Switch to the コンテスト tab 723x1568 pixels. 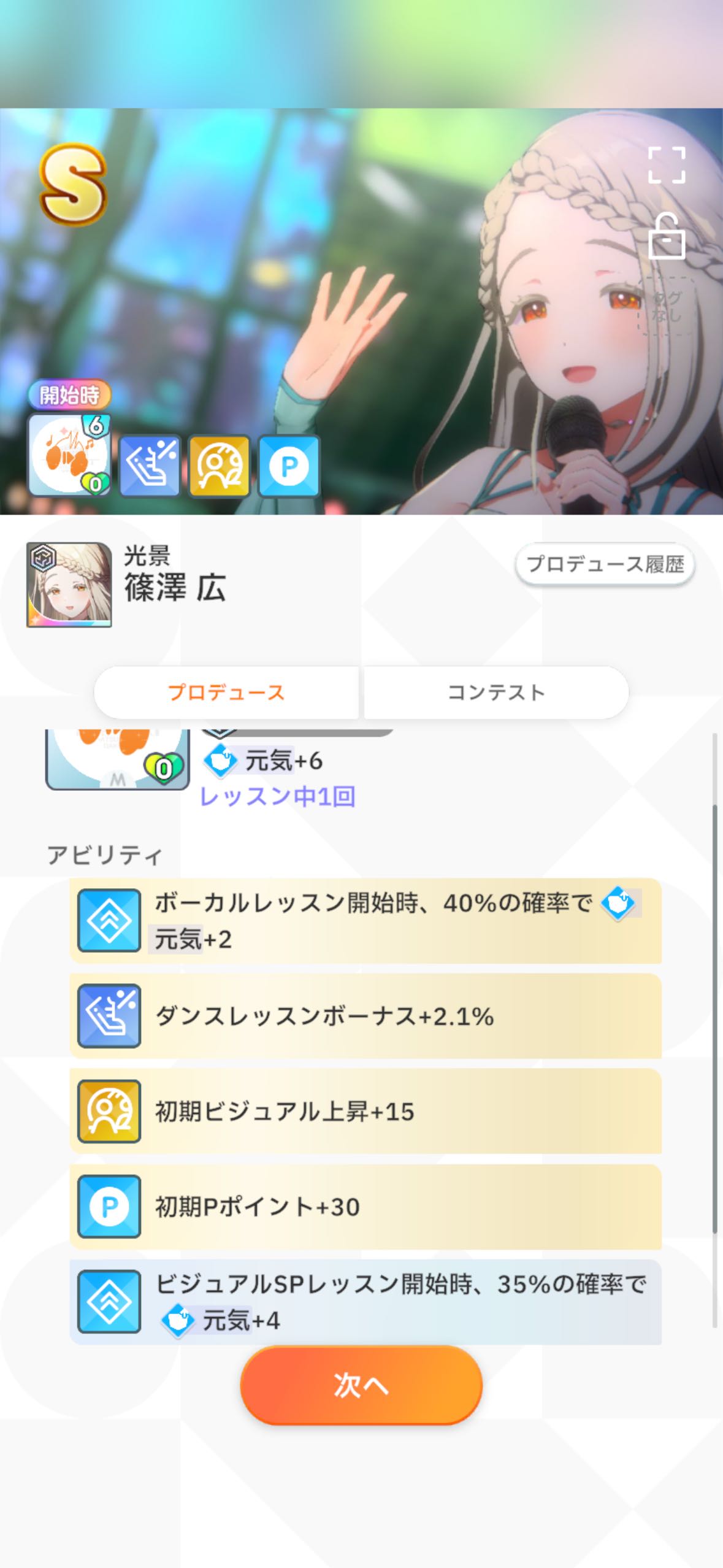click(x=496, y=693)
